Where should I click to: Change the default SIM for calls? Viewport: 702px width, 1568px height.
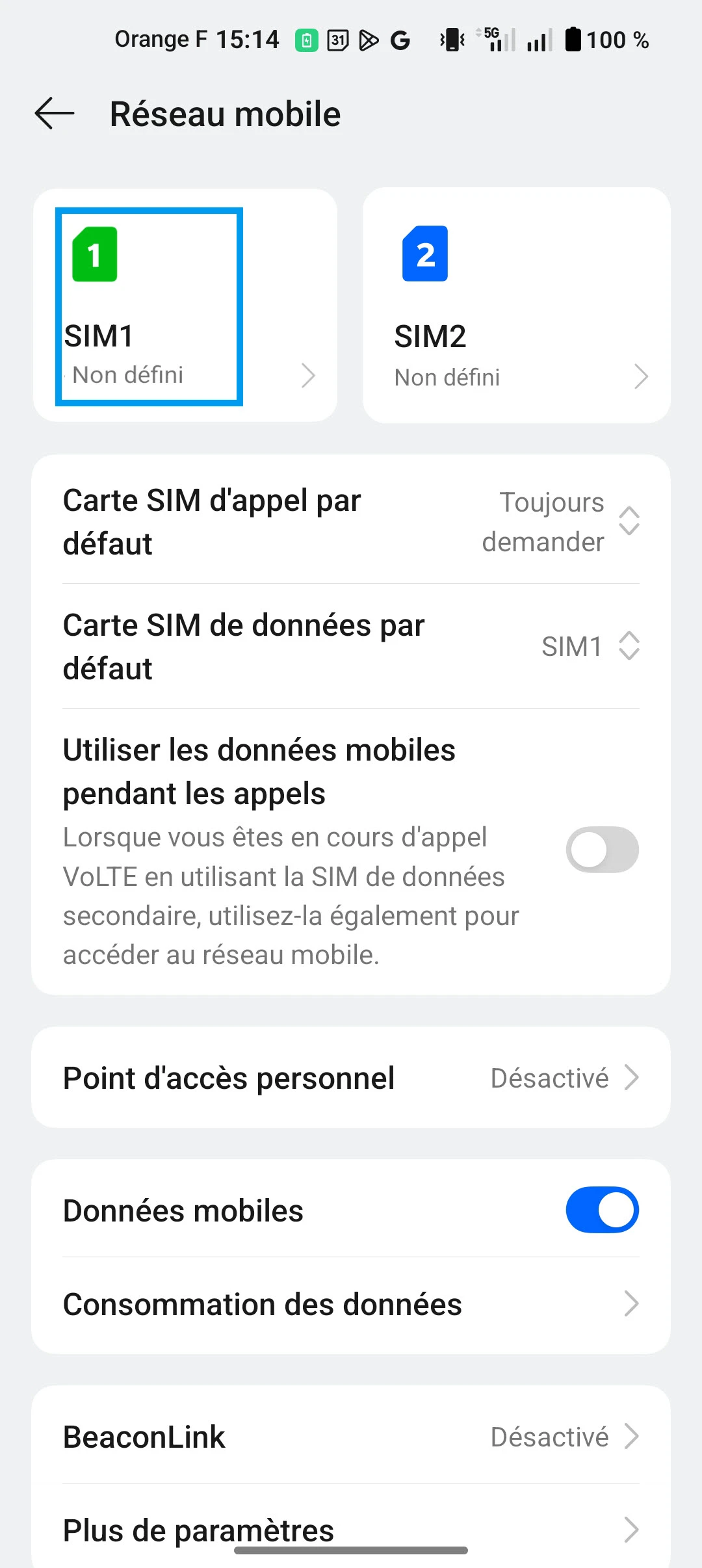coord(351,521)
